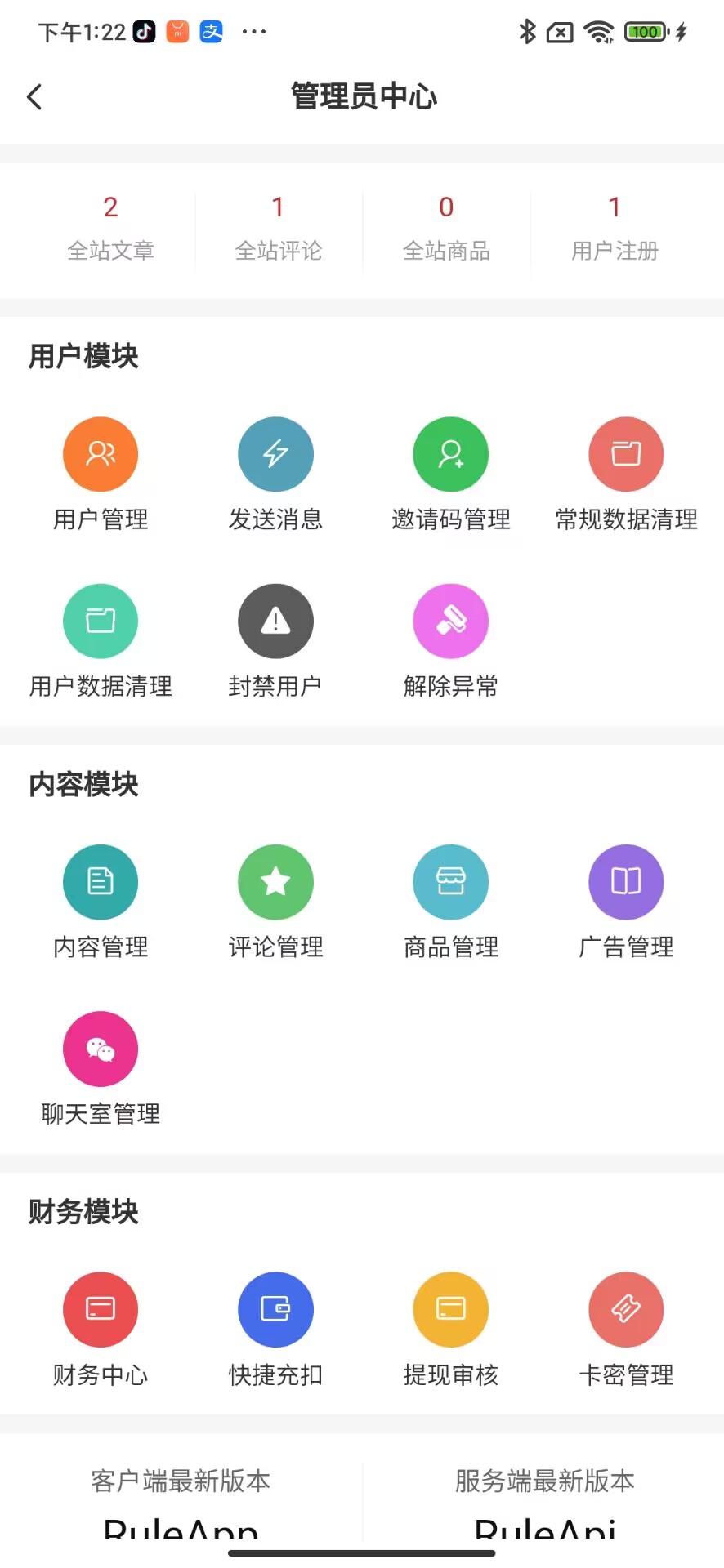Open the 用户管理 user management icon
This screenshot has height=1568, width=724.
coord(100,454)
